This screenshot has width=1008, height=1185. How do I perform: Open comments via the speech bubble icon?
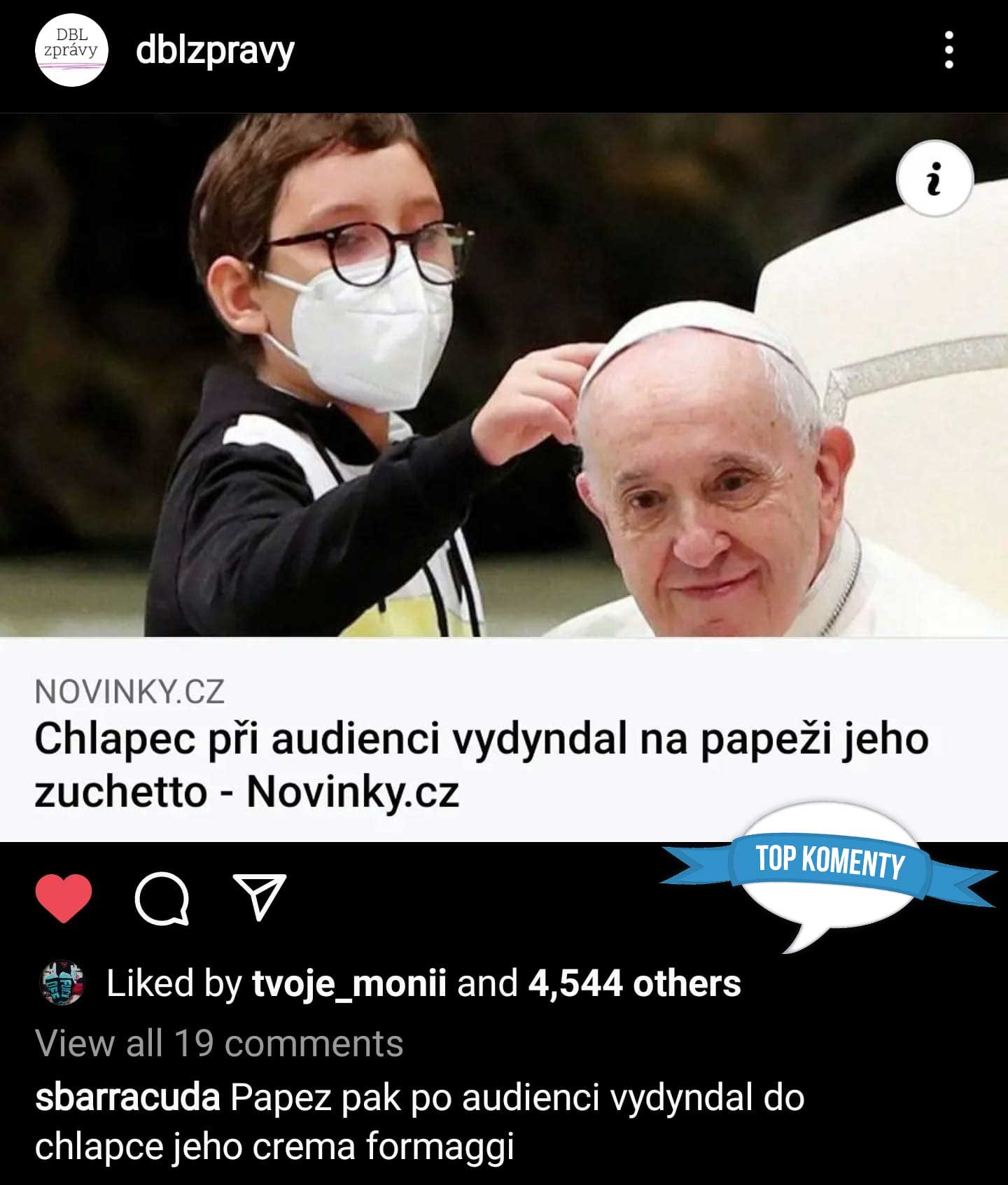tap(162, 898)
